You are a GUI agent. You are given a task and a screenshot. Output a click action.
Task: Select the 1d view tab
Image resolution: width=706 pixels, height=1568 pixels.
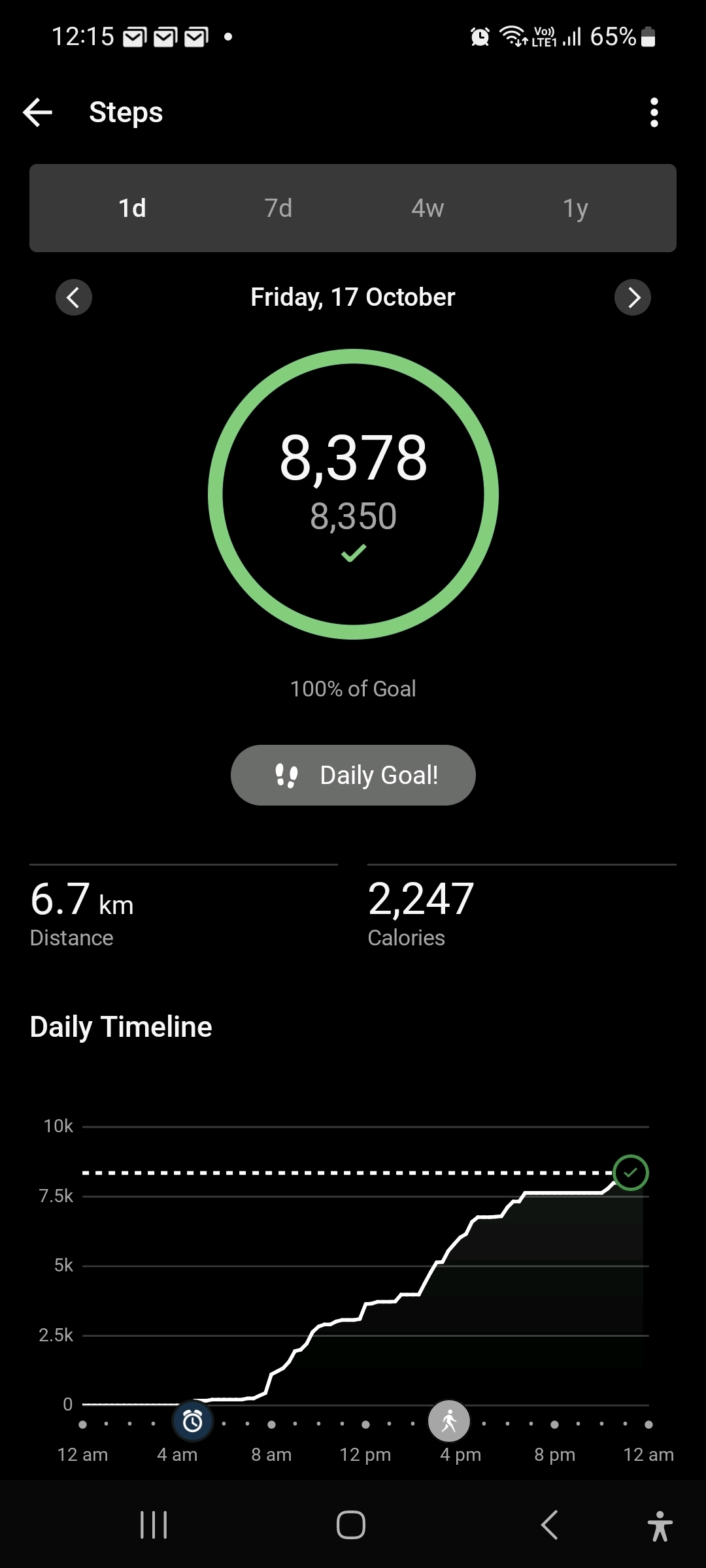pos(132,208)
